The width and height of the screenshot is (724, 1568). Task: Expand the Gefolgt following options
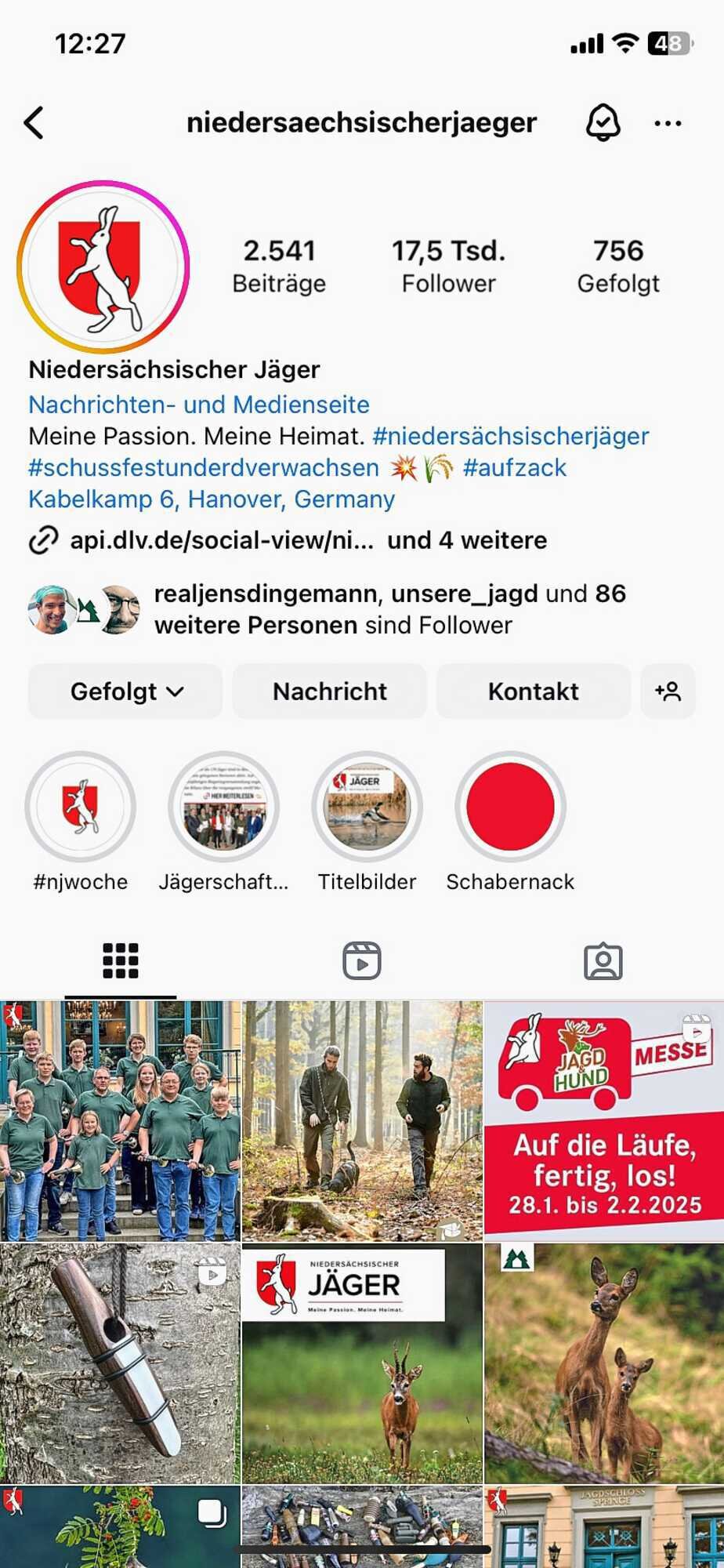pyautogui.click(x=125, y=691)
